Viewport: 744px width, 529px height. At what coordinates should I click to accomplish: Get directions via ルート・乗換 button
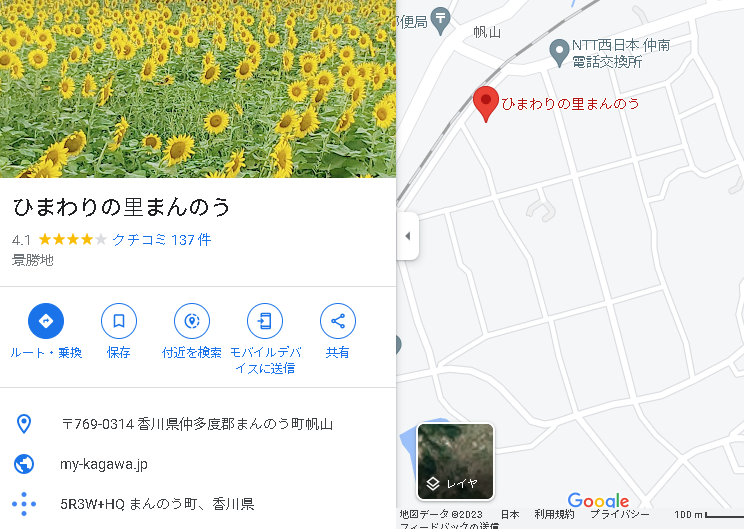point(45,322)
